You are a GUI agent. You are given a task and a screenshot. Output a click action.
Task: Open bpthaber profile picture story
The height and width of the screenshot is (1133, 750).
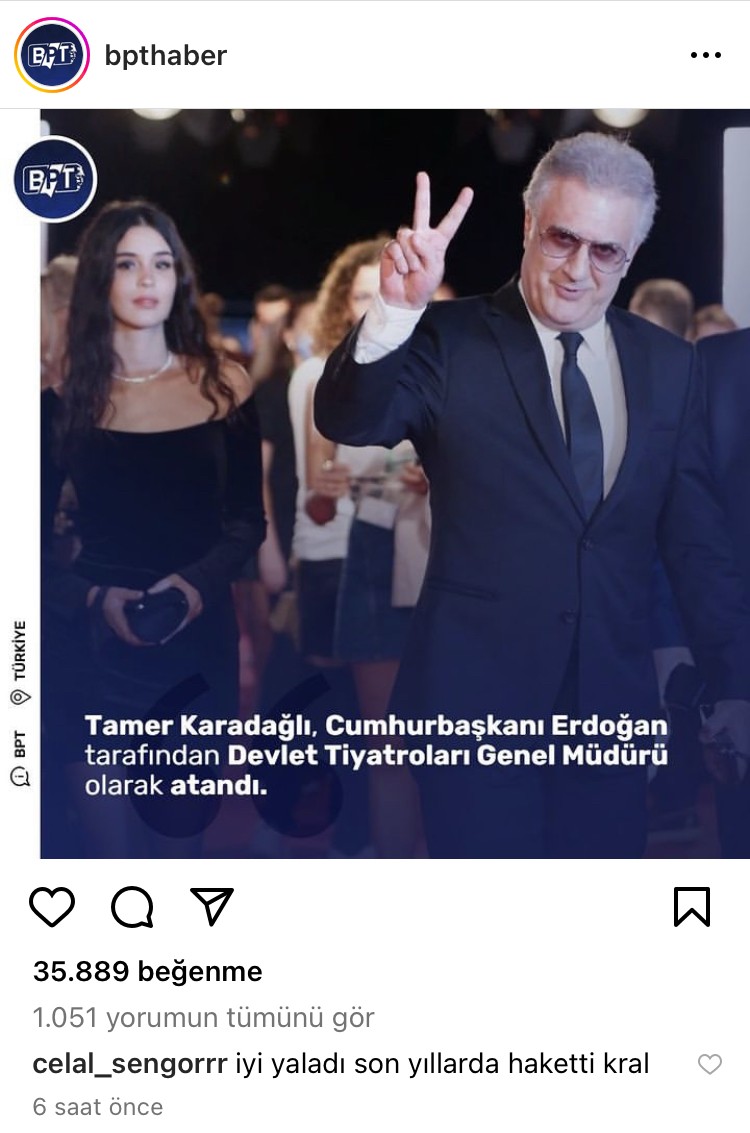pos(52,55)
